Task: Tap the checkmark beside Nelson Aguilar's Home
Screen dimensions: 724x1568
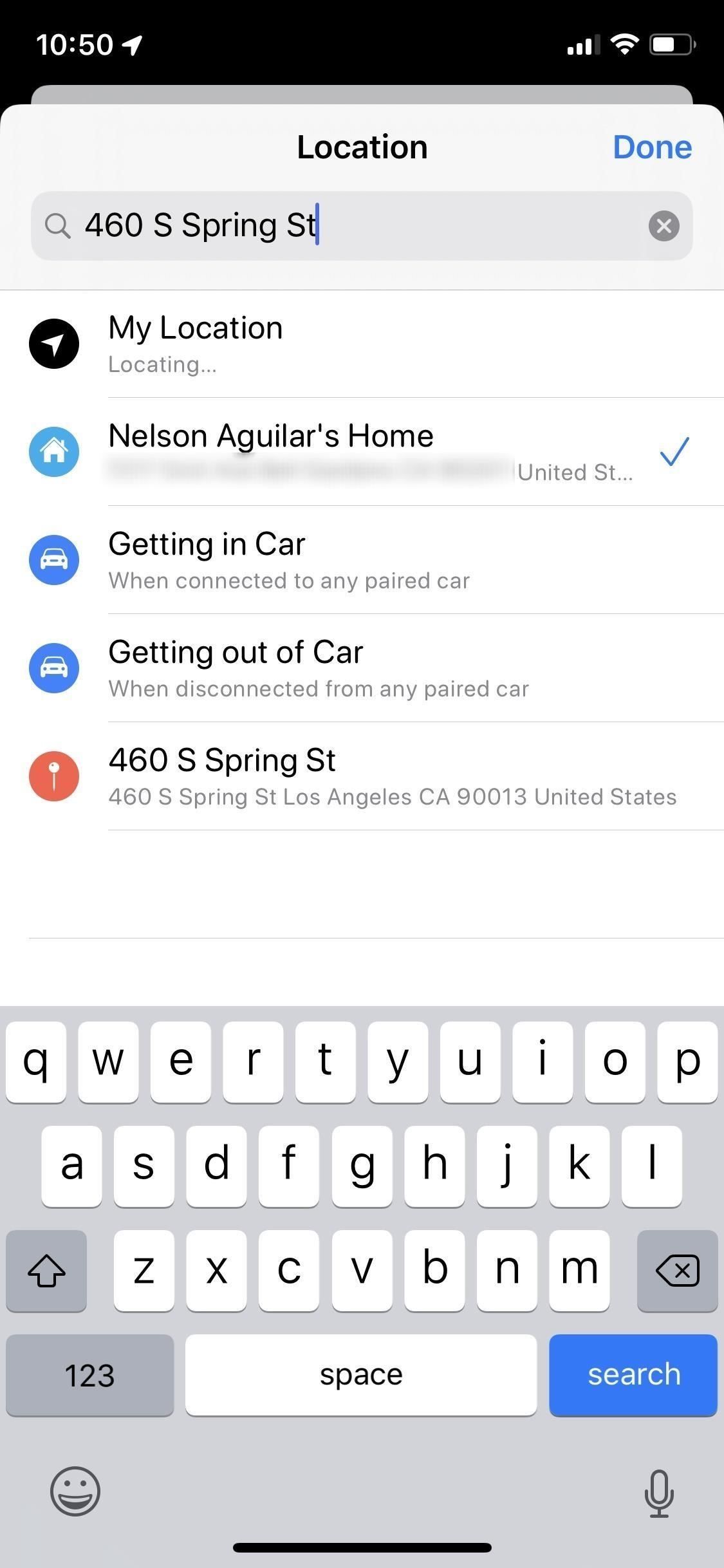Action: tap(674, 452)
